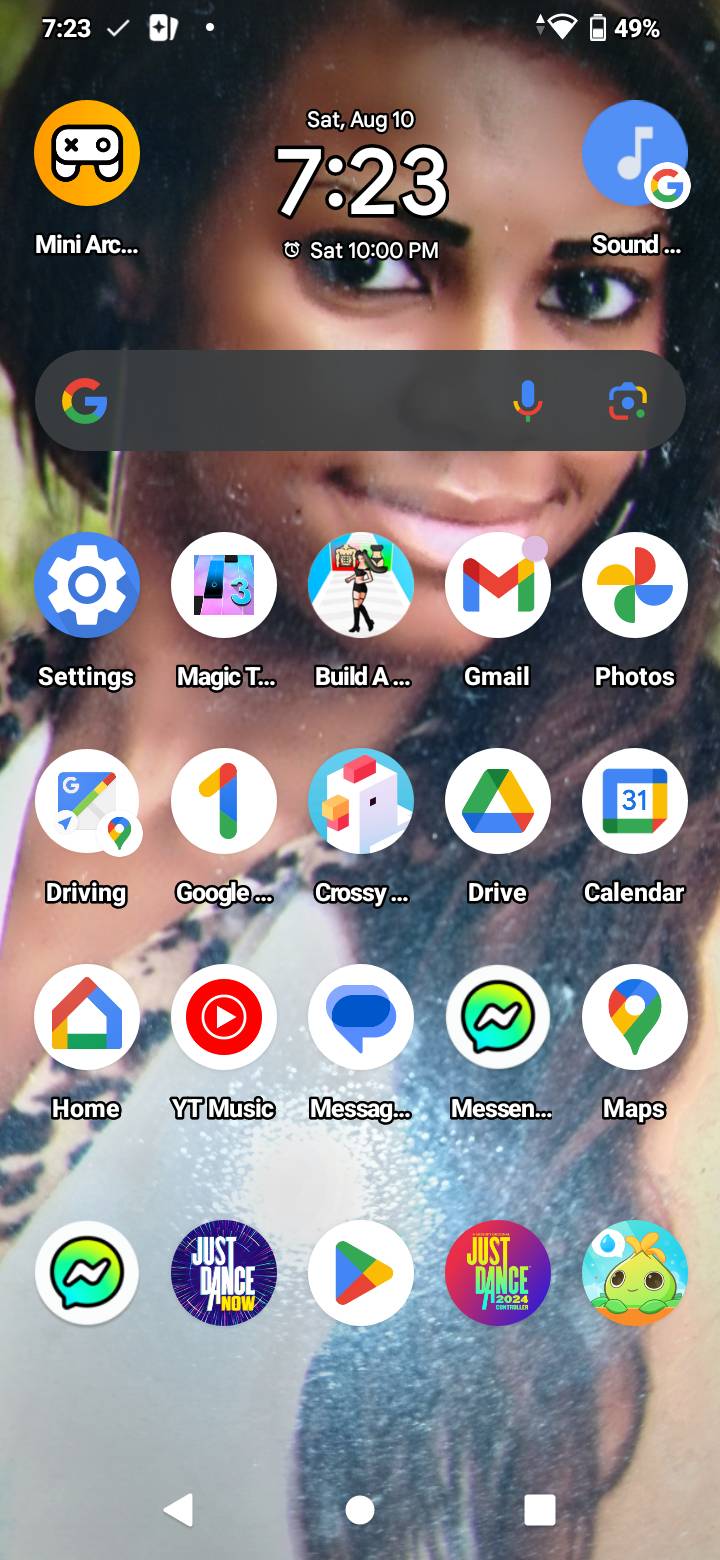View the Calendar app
The height and width of the screenshot is (1560, 720).
pyautogui.click(x=634, y=802)
